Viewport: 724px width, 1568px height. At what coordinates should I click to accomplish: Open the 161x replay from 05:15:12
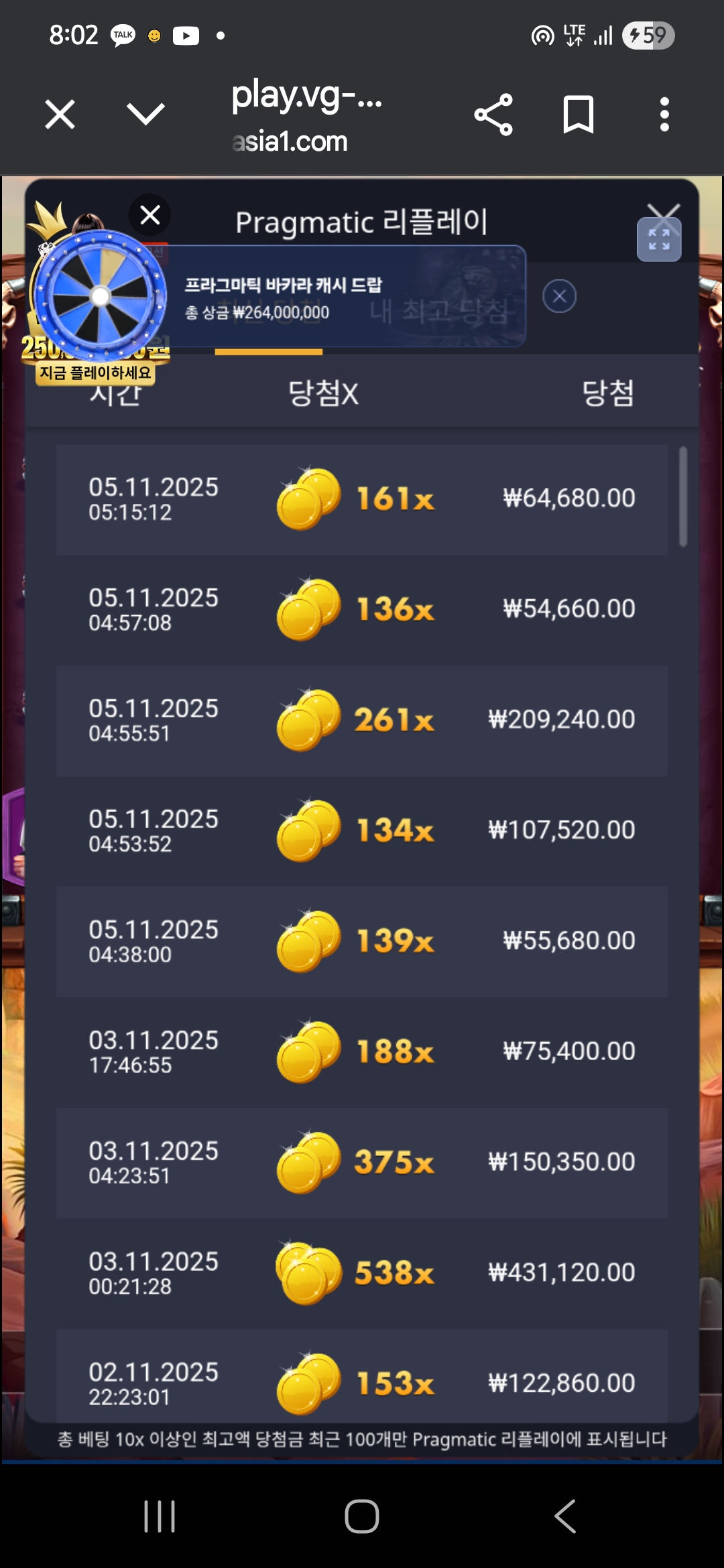point(362,499)
